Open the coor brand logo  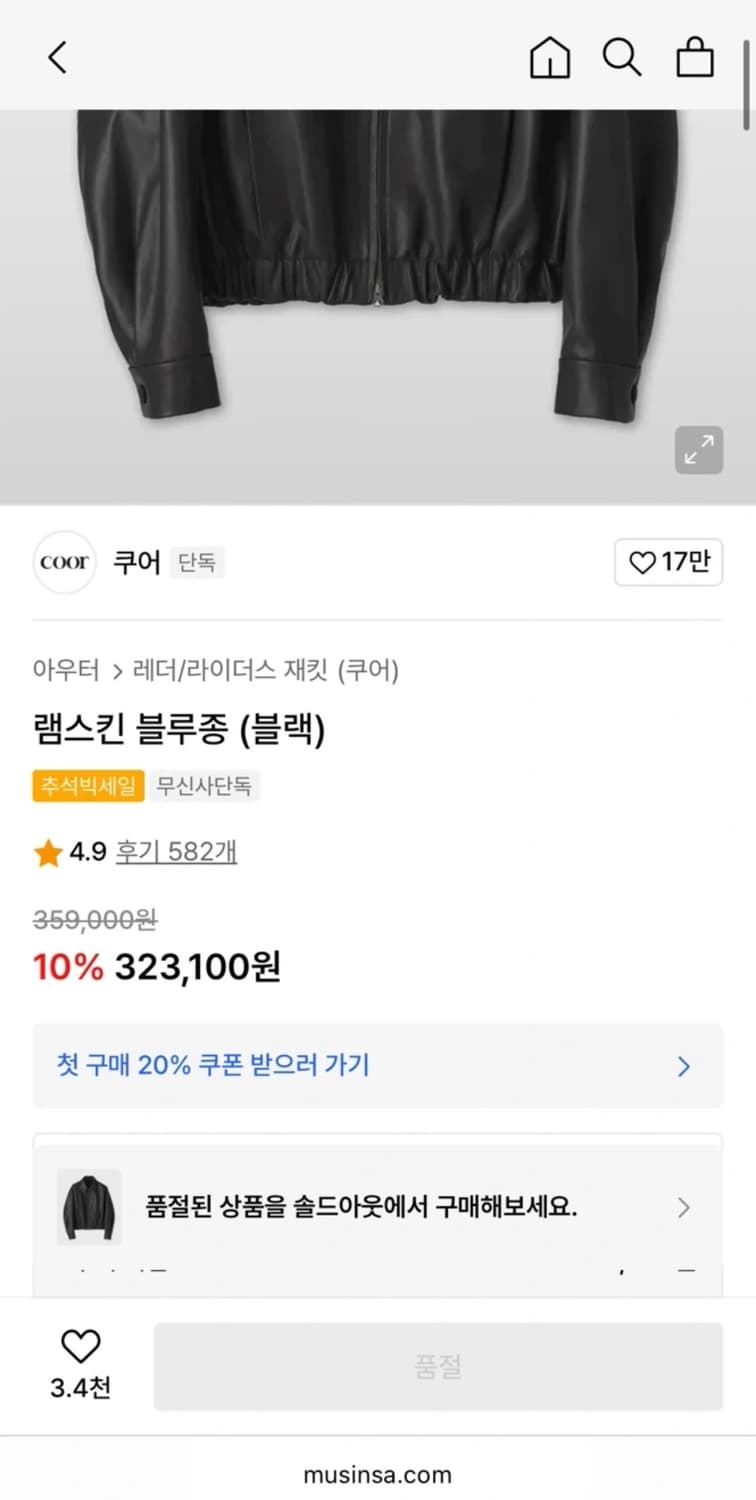64,562
